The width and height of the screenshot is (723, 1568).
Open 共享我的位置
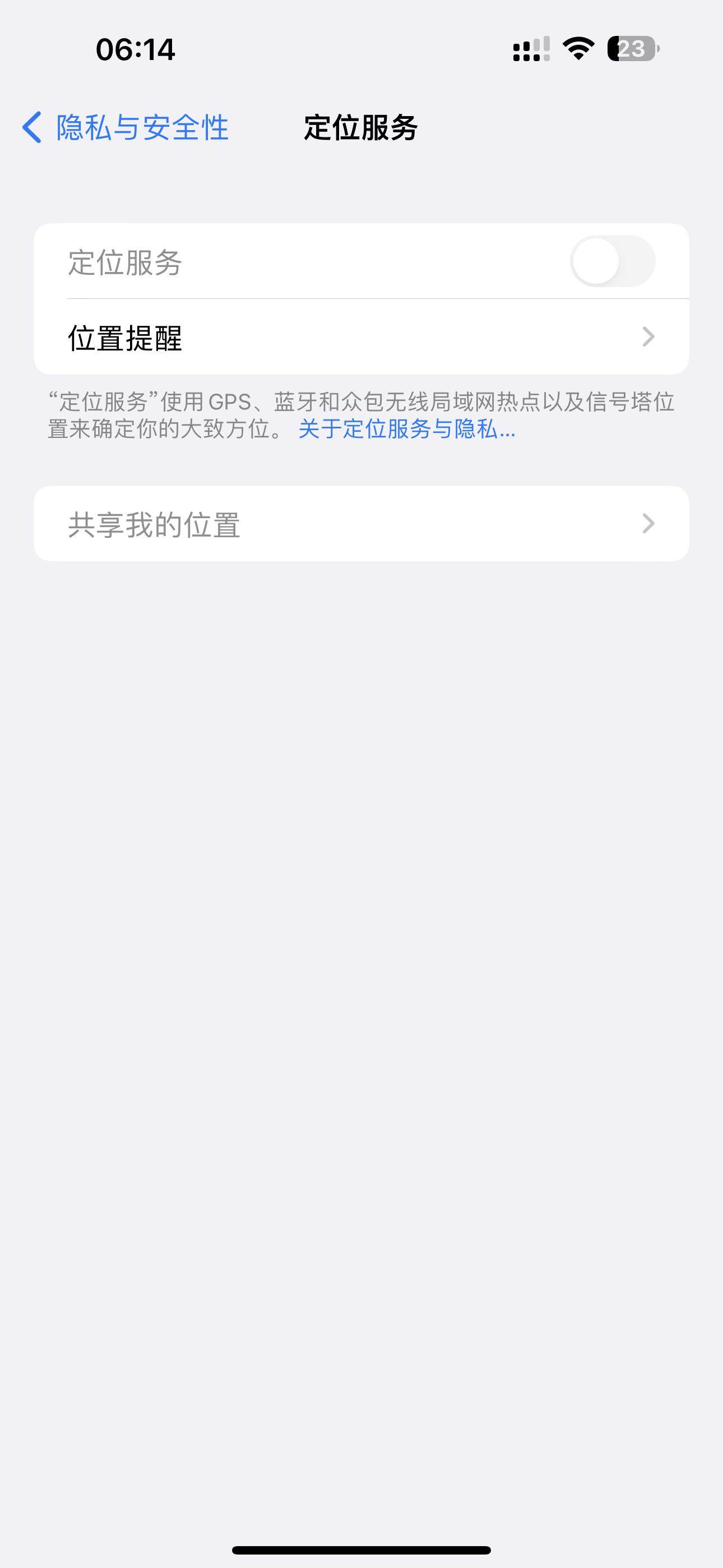point(361,524)
